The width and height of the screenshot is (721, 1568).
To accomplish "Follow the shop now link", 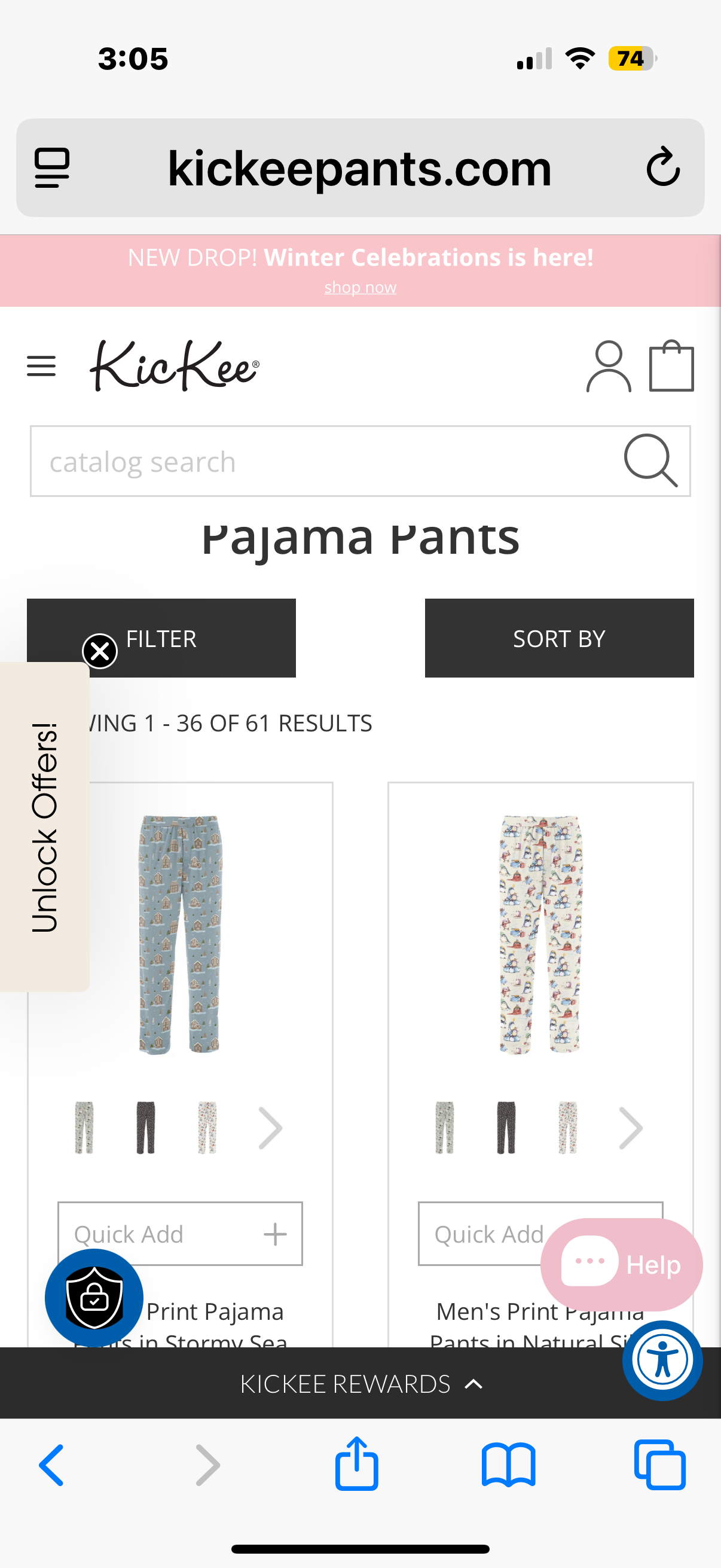I will 360,286.
